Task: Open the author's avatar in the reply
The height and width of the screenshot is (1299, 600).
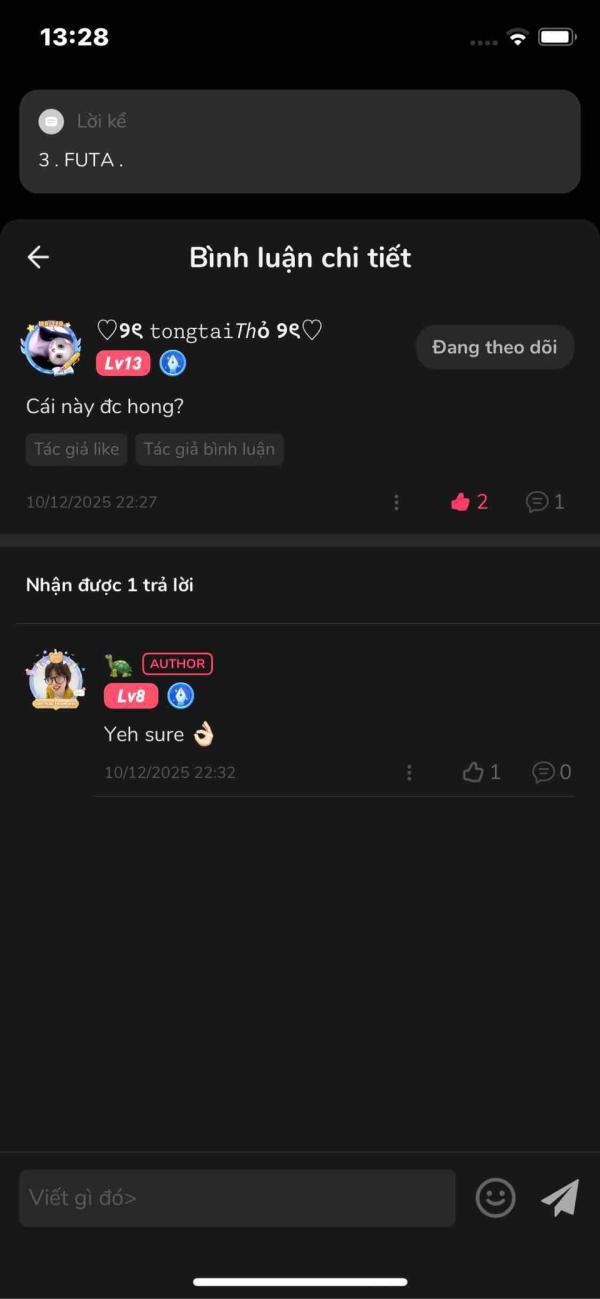Action: click(x=55, y=681)
